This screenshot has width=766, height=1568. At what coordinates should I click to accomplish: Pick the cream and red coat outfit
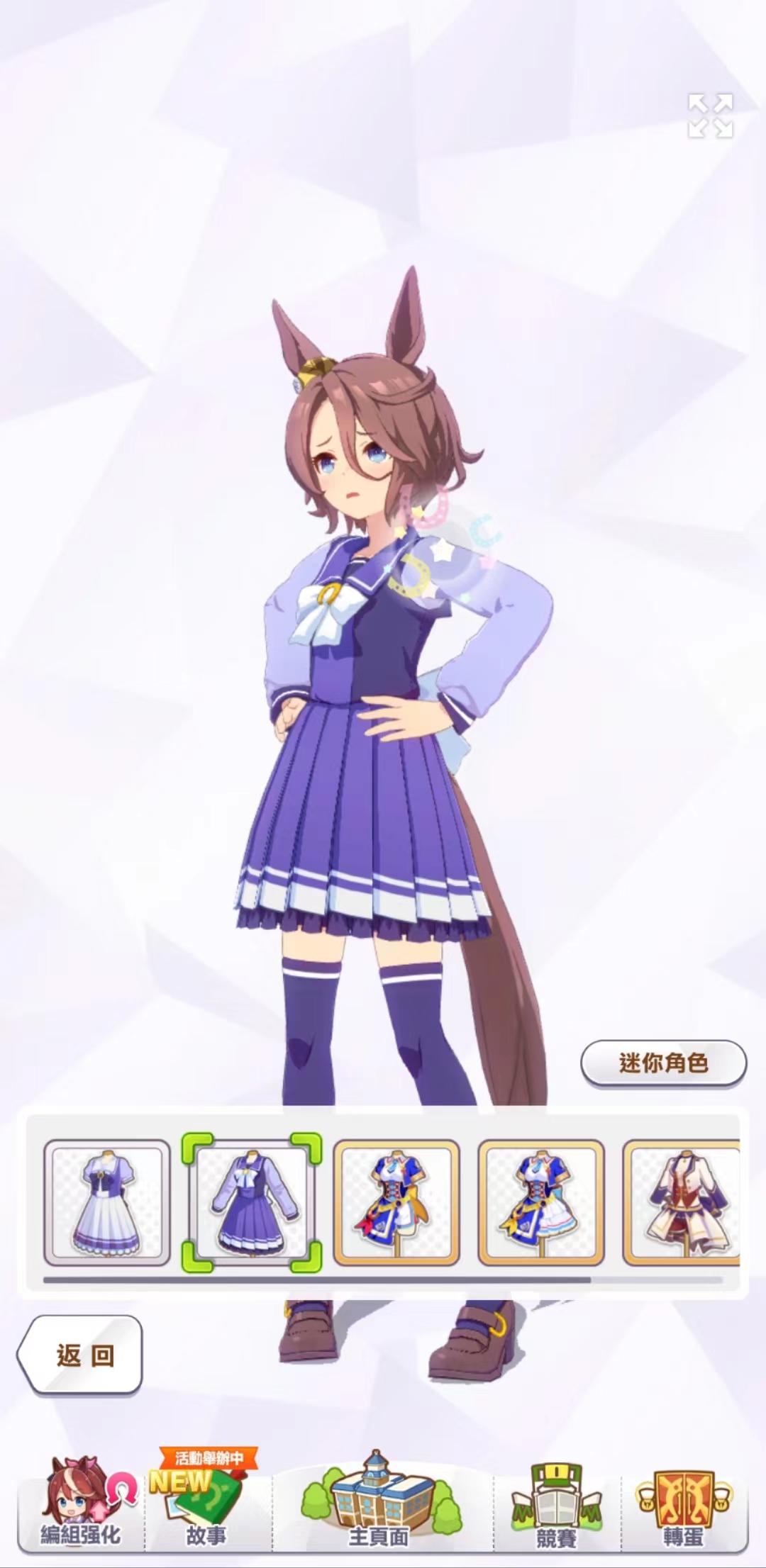pyautogui.click(x=682, y=1202)
